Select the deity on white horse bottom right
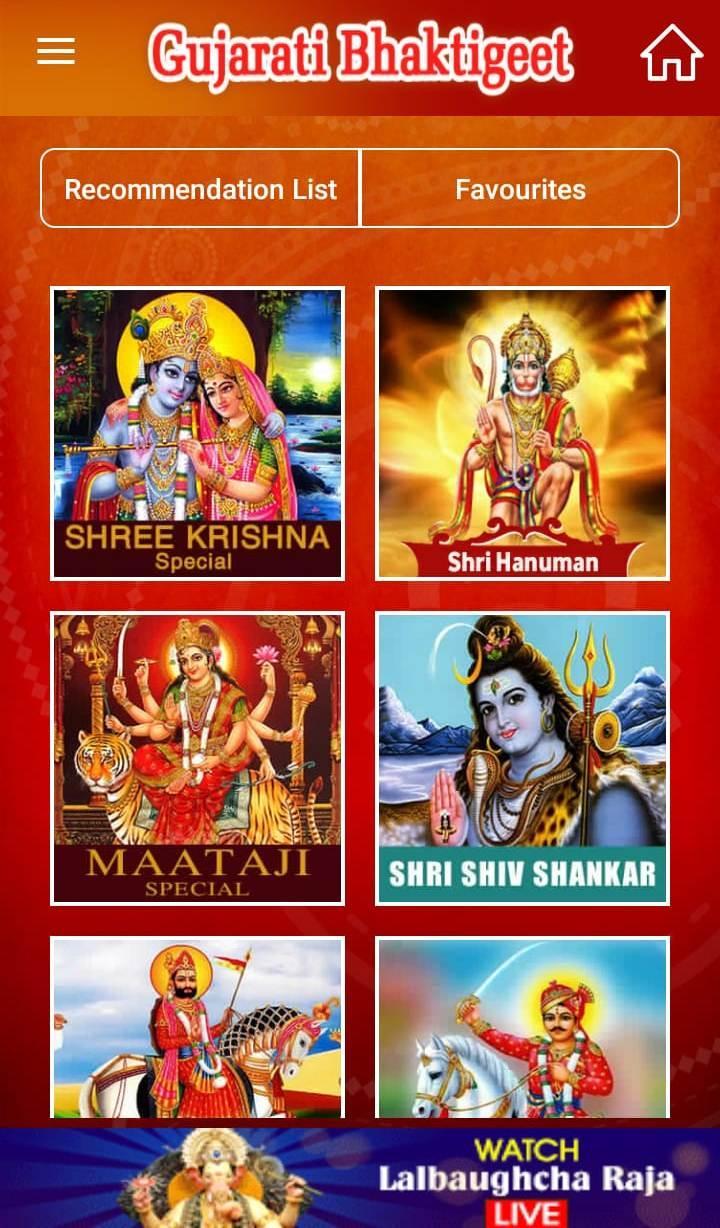Image resolution: width=720 pixels, height=1228 pixels. 522,1030
